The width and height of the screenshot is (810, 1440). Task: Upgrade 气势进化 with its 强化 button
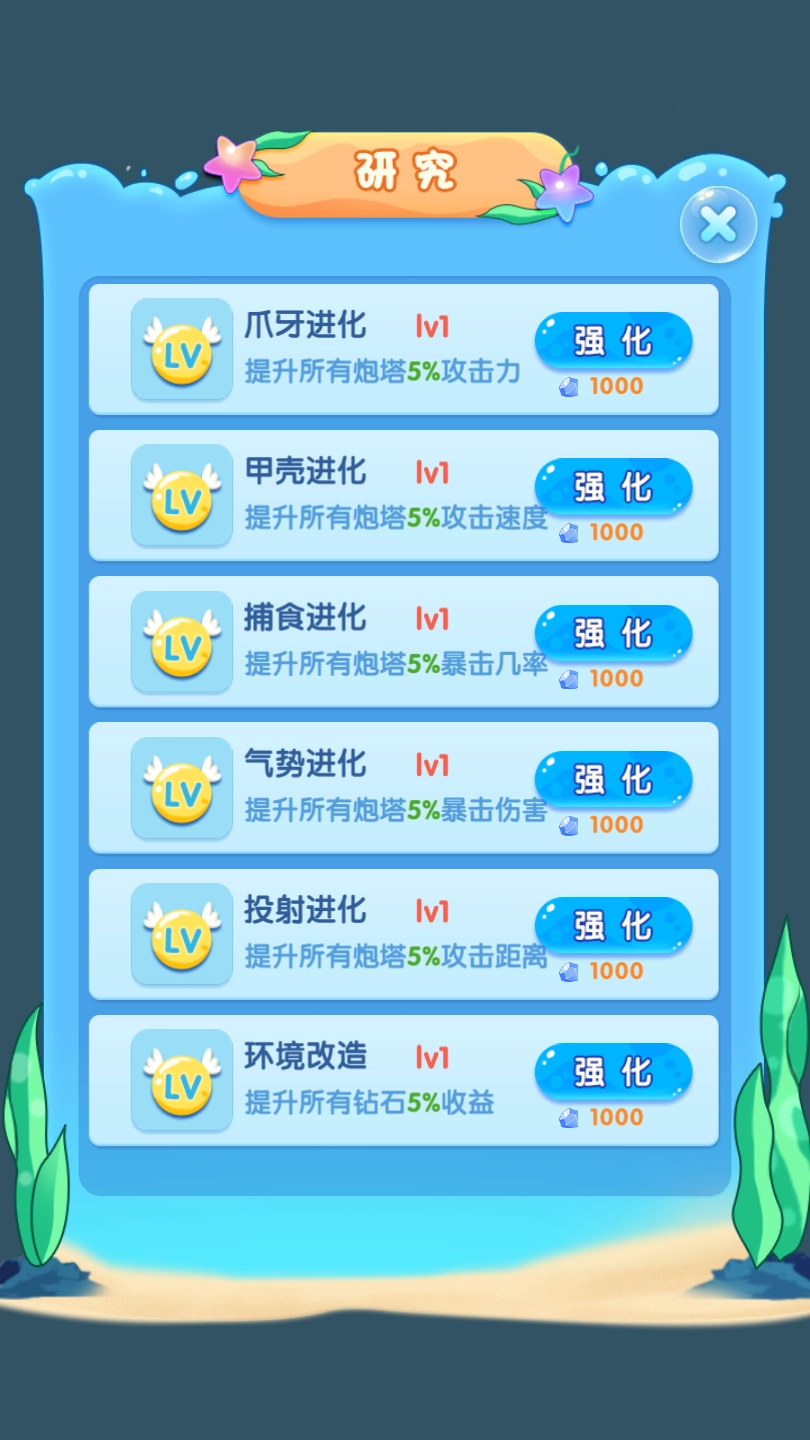(x=613, y=779)
